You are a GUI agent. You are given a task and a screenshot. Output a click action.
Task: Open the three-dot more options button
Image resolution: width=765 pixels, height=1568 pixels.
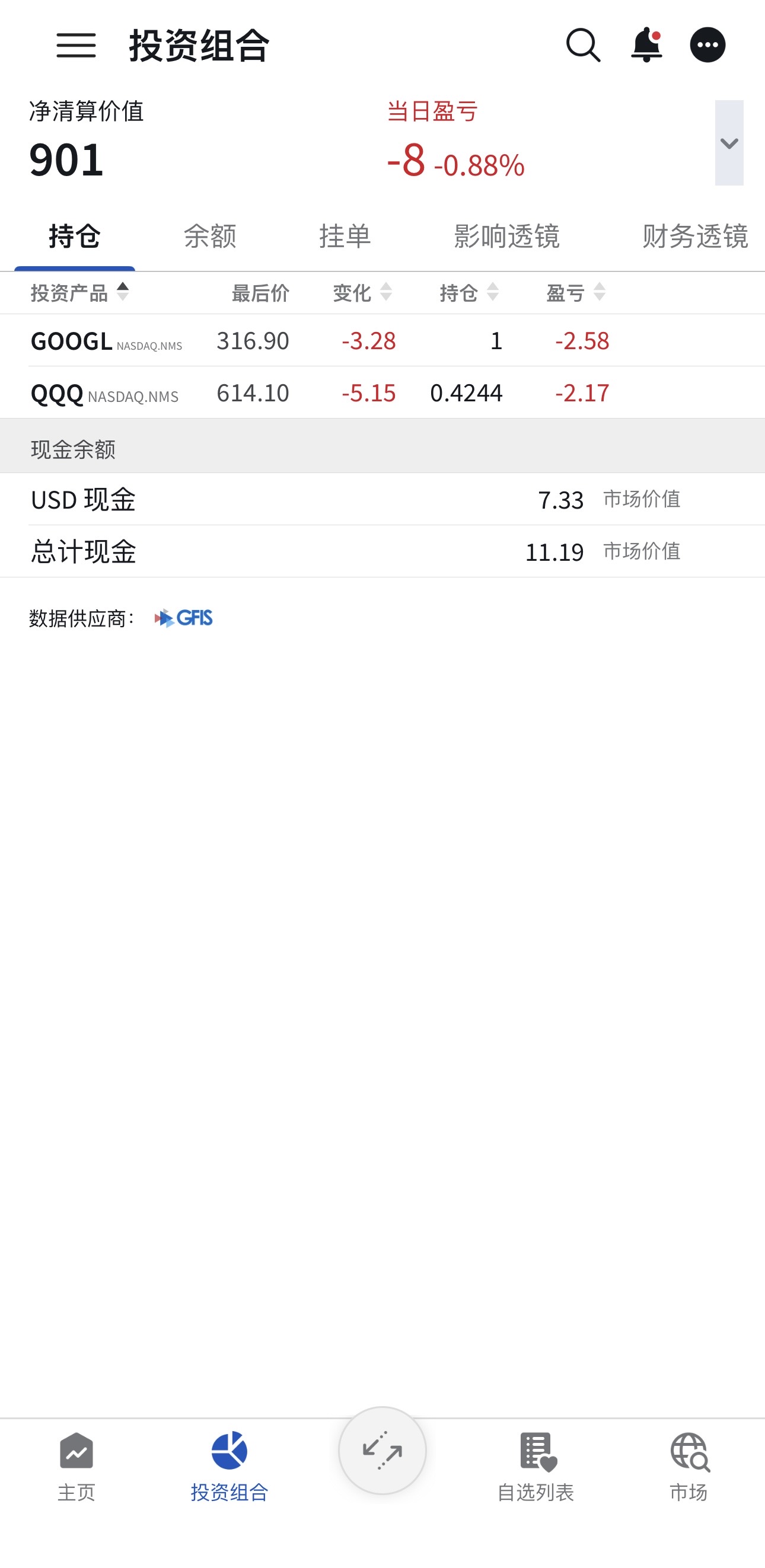707,46
